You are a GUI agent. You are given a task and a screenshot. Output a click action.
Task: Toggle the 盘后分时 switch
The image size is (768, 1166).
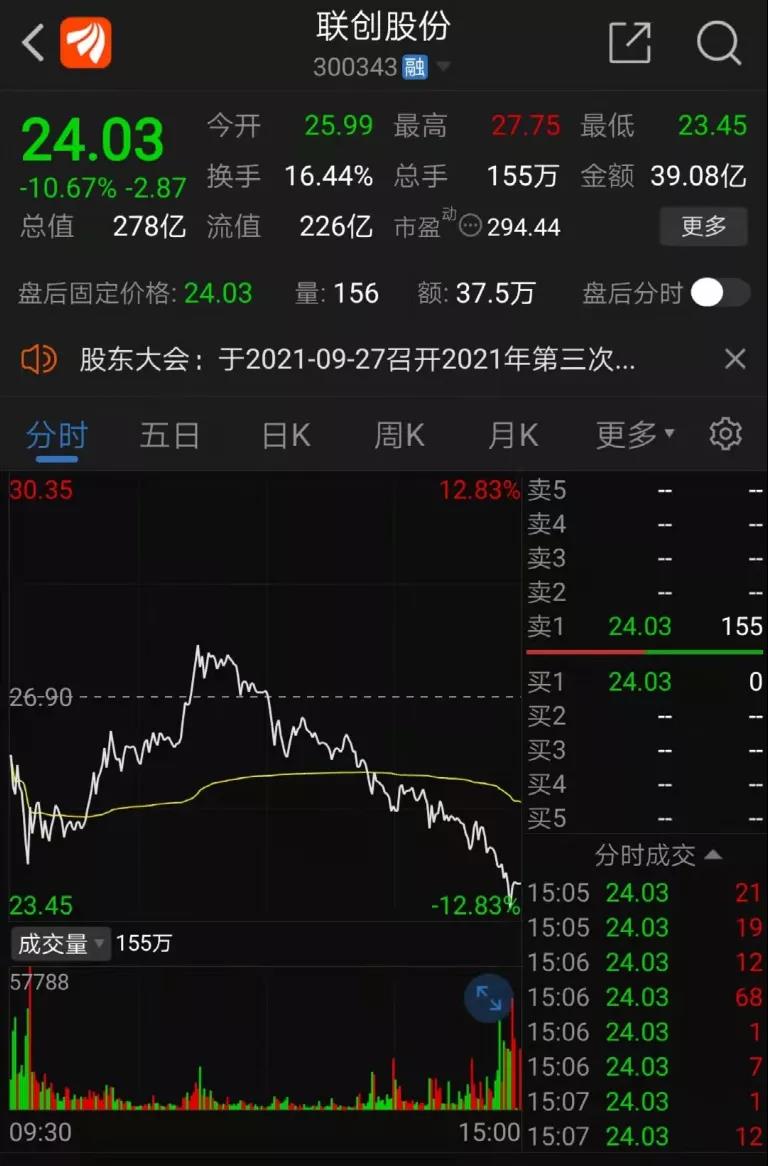click(x=720, y=293)
